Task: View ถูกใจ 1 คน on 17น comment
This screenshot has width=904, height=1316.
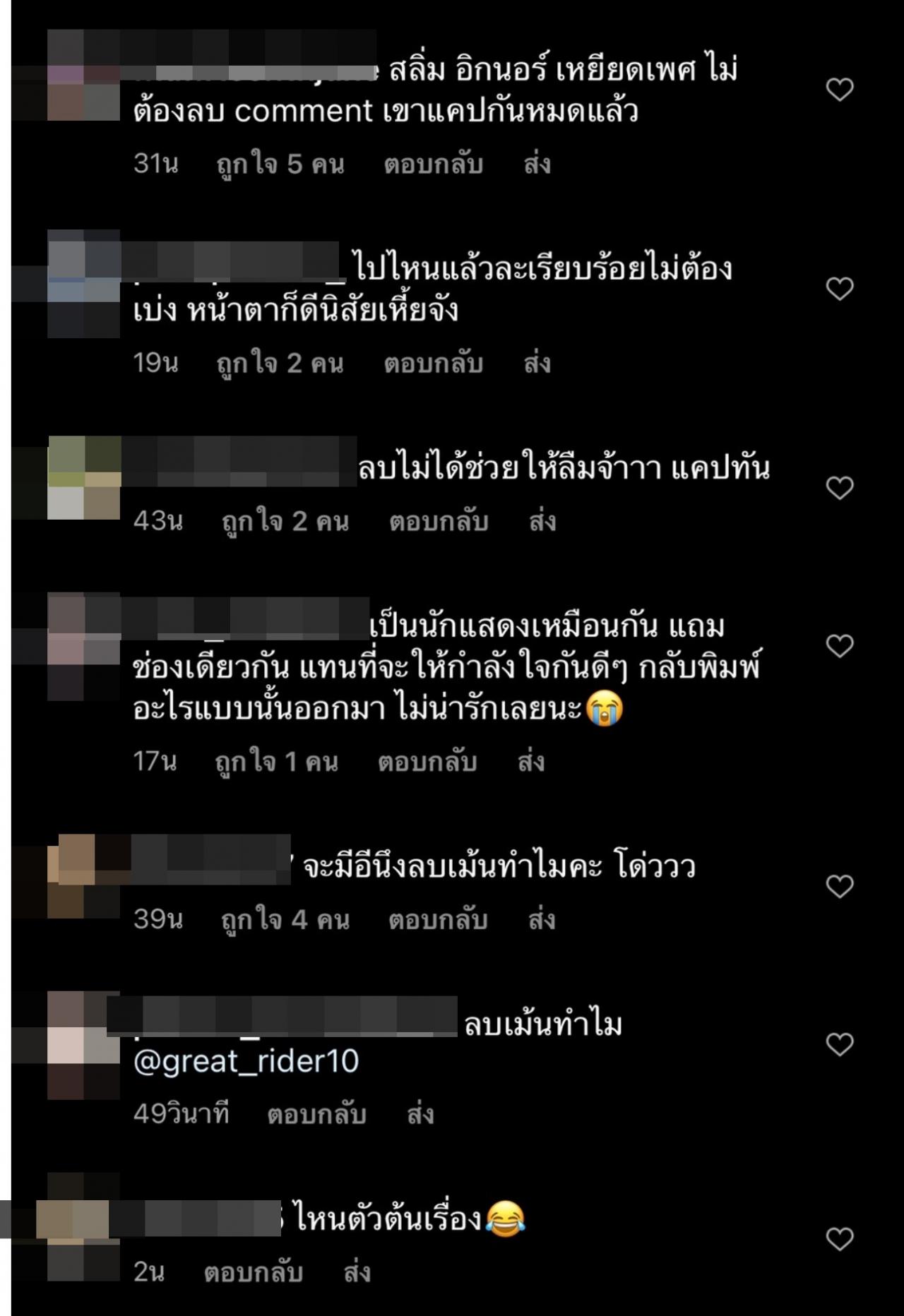Action: (x=276, y=762)
